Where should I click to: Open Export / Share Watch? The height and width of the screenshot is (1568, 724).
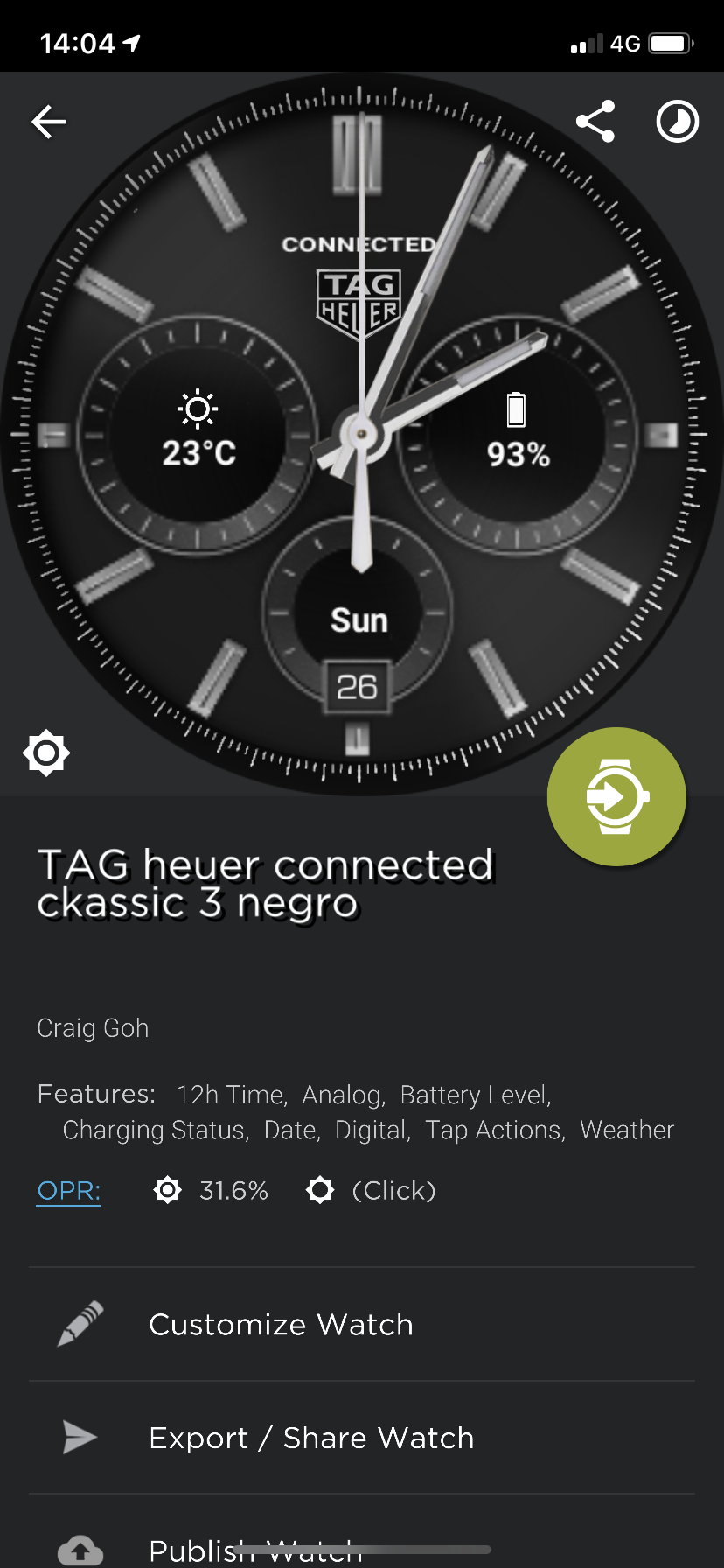(362, 1438)
